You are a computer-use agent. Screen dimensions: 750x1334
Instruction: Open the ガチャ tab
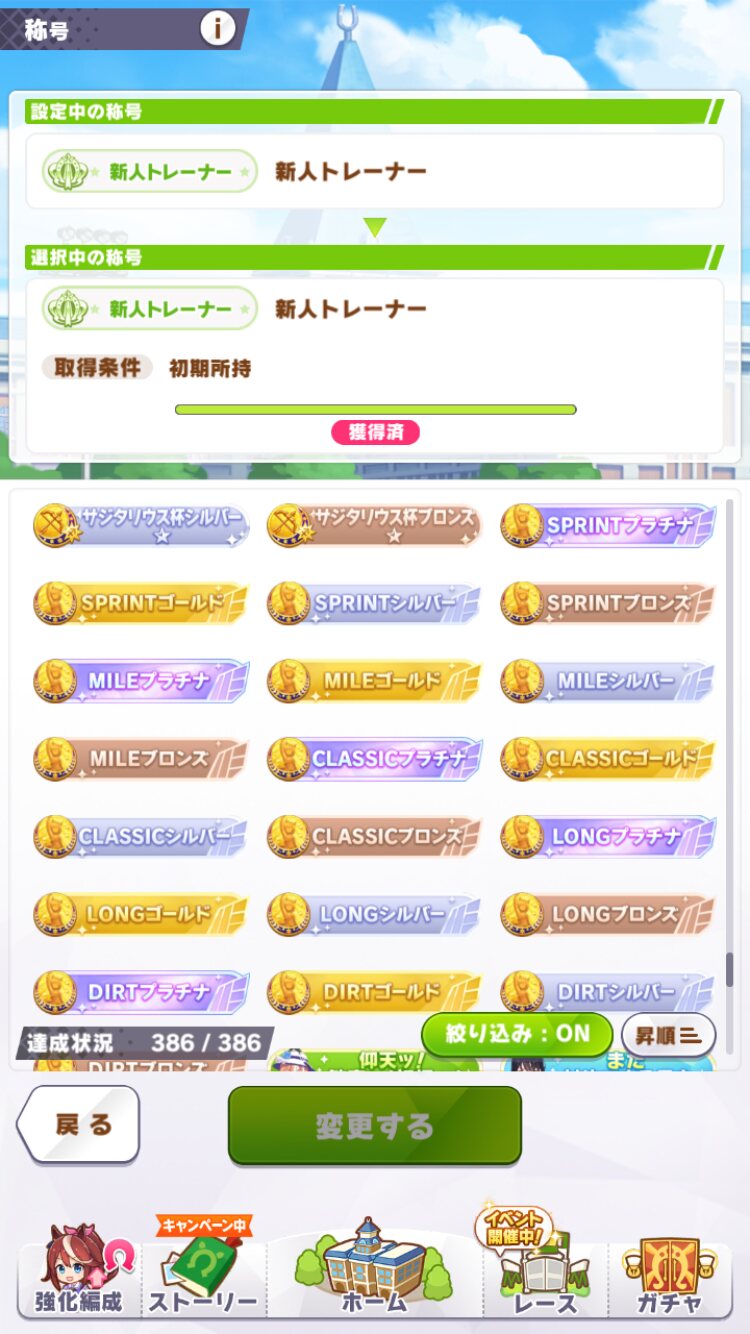[x=670, y=1273]
